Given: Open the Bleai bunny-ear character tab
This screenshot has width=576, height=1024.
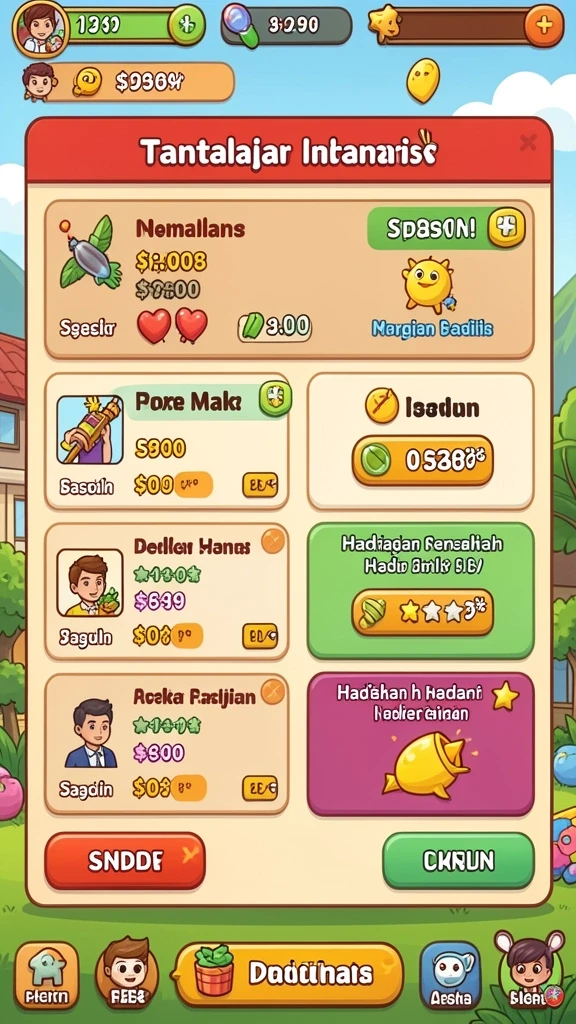Looking at the screenshot, I should (529, 971).
